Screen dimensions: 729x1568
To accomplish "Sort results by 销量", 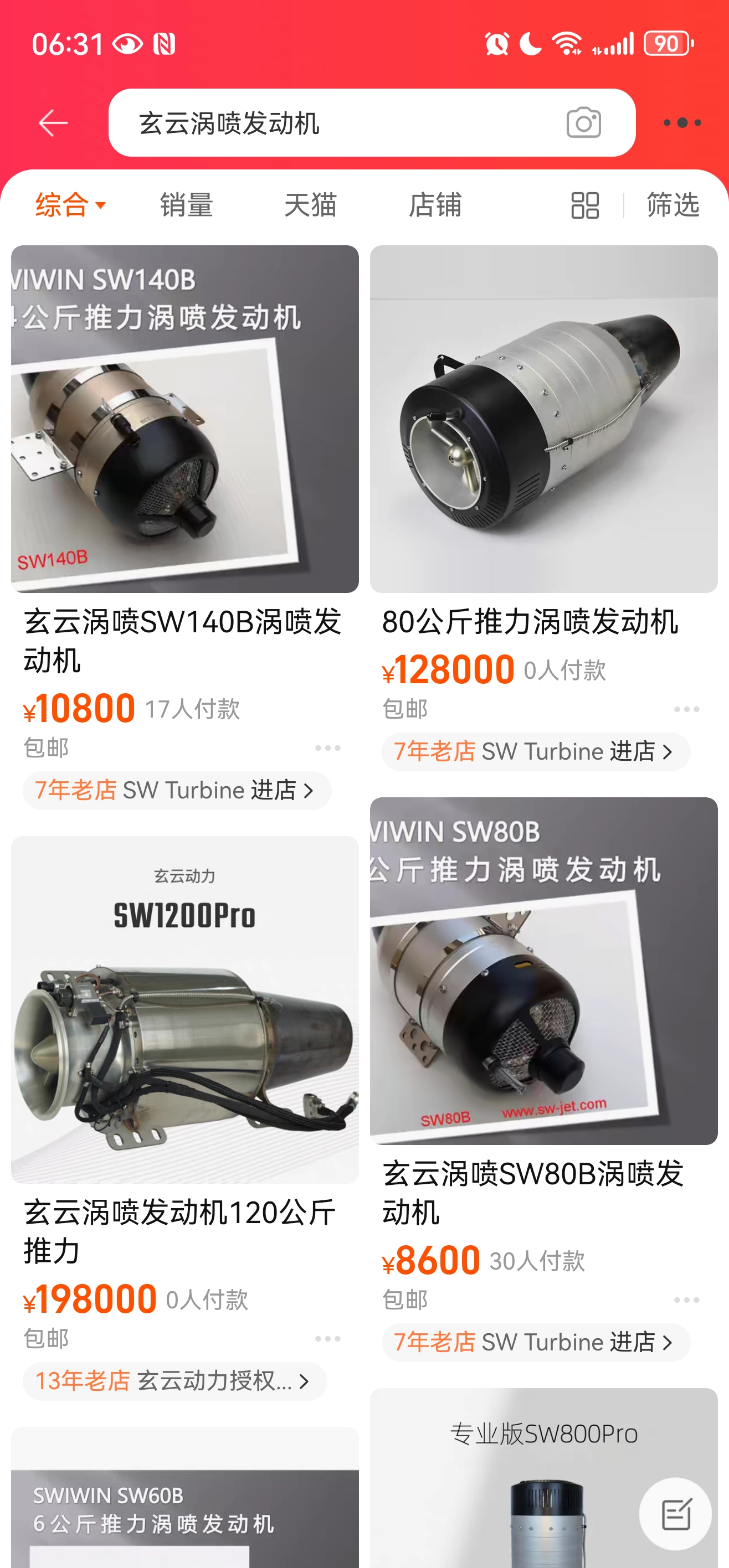I will click(x=186, y=204).
